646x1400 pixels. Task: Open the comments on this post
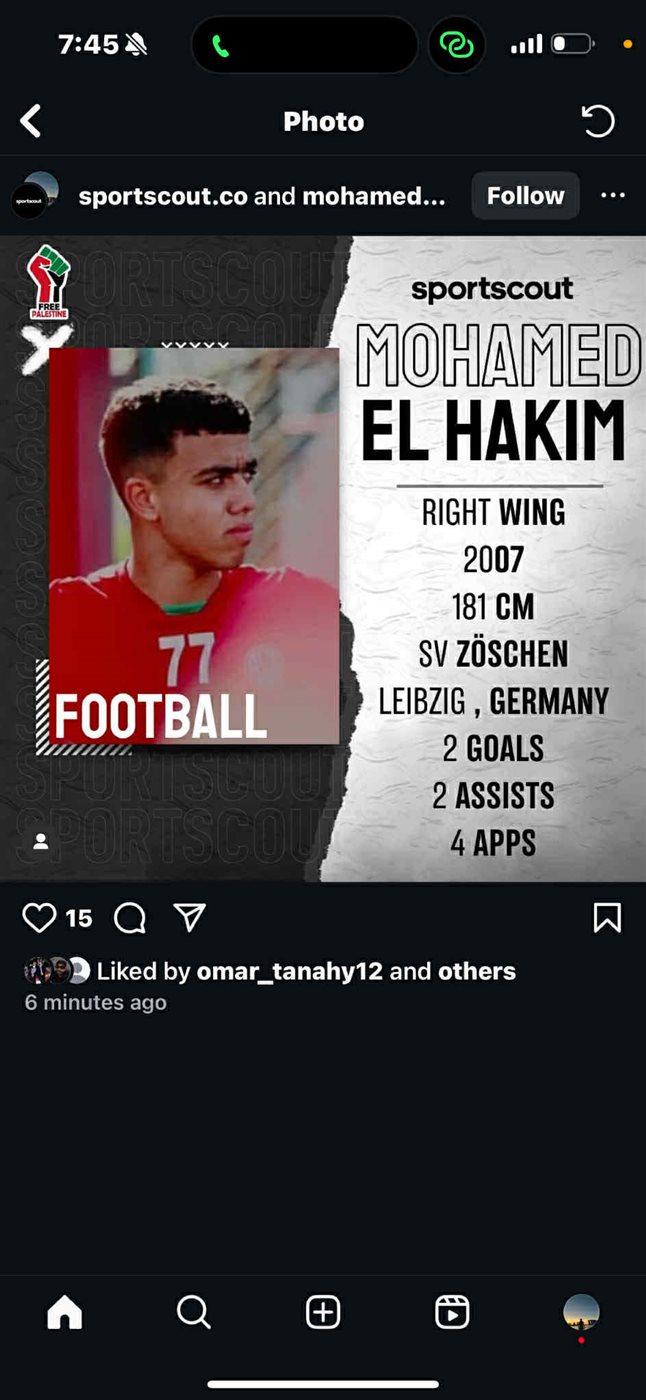coord(130,918)
